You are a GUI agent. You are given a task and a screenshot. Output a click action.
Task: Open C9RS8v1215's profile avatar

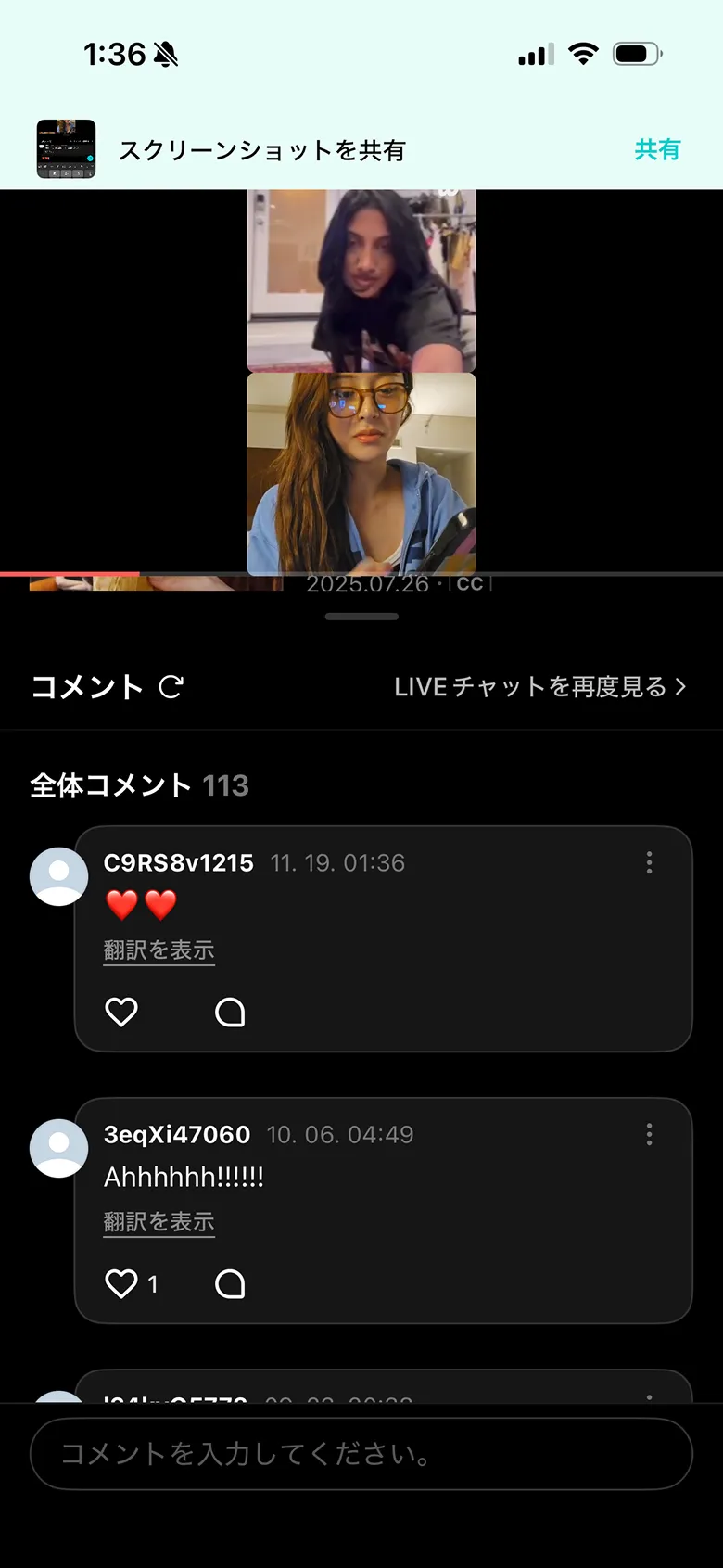[x=58, y=875]
